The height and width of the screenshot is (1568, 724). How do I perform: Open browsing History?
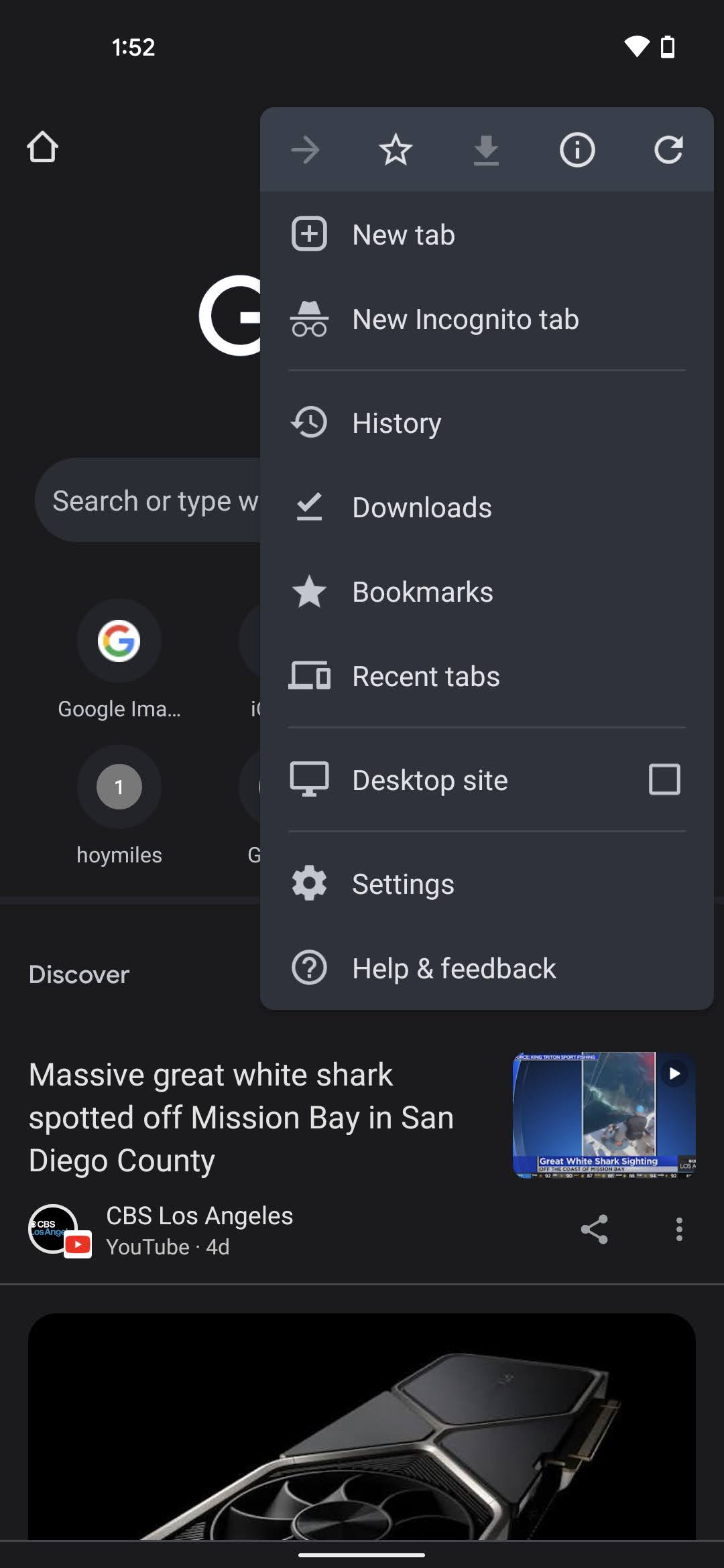pos(397,423)
